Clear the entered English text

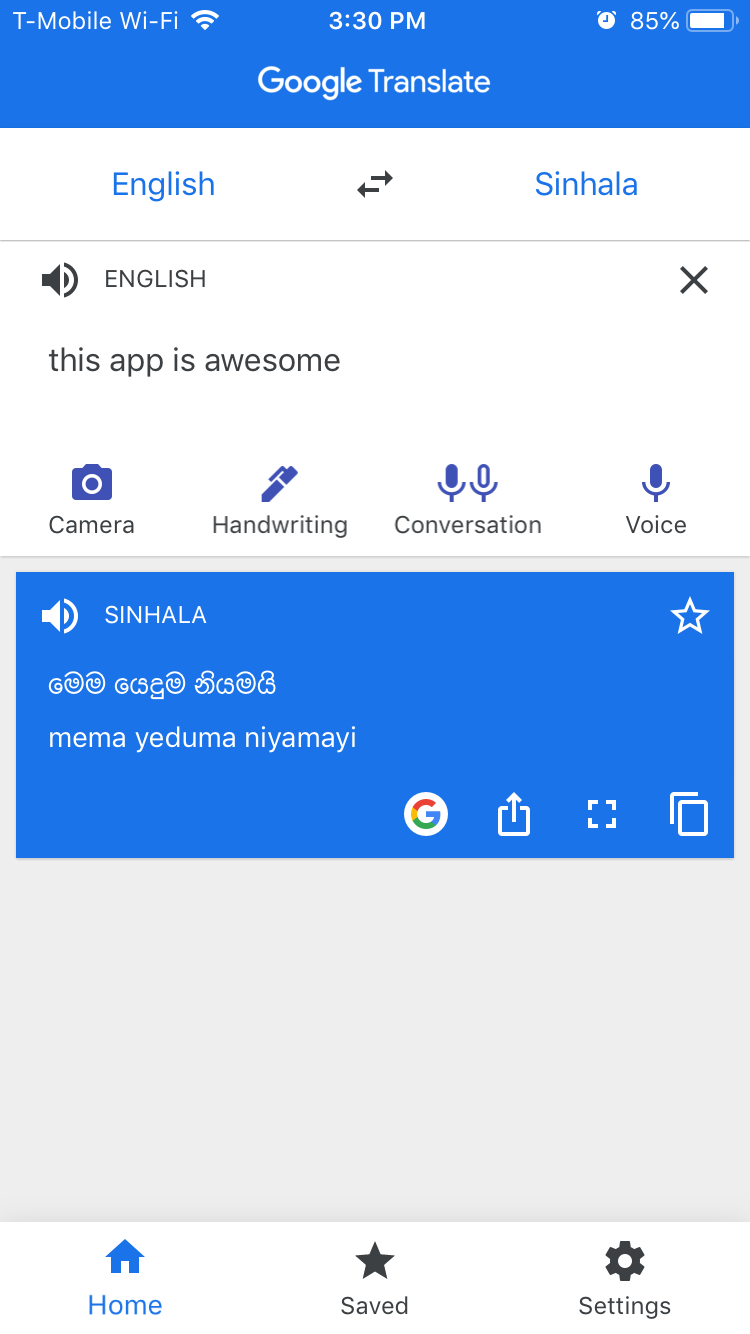[x=693, y=280]
